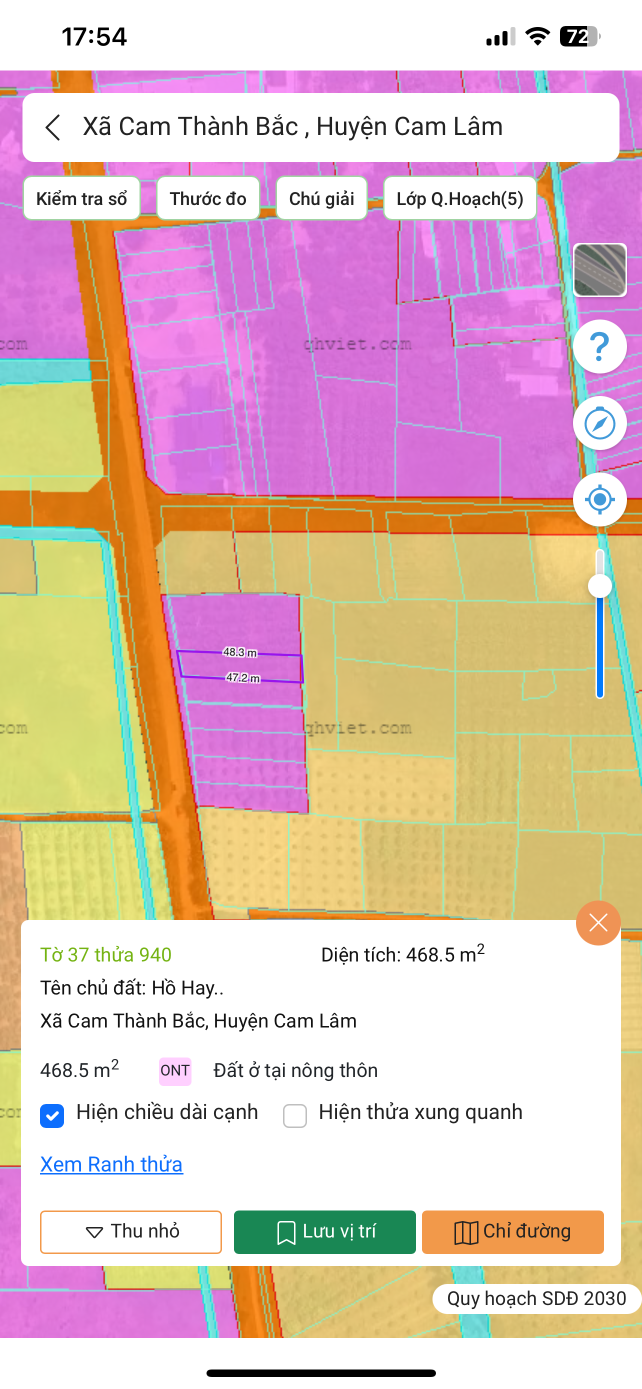Open the help question mark button

click(599, 347)
